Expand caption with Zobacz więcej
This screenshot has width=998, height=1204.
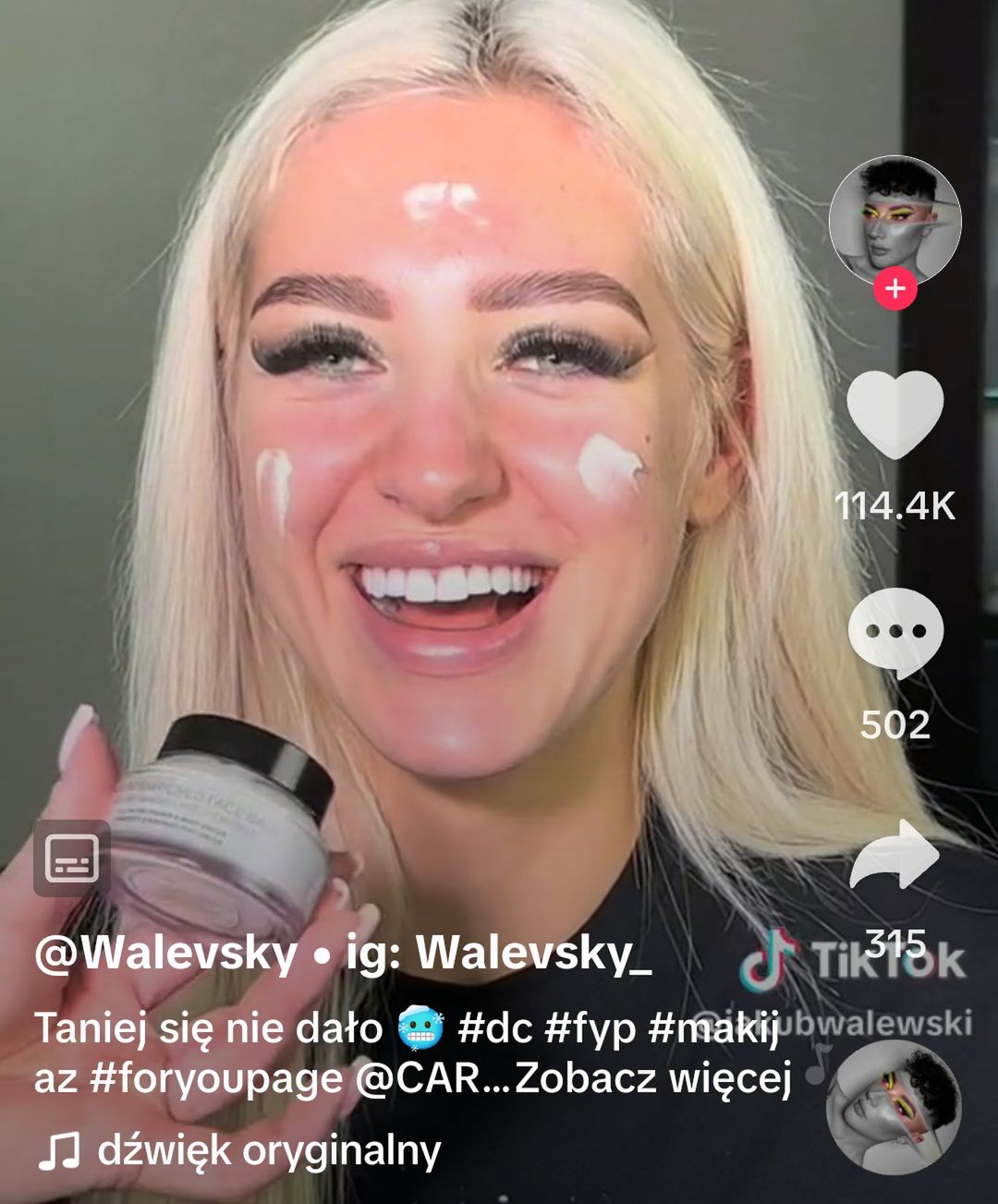[653, 1077]
